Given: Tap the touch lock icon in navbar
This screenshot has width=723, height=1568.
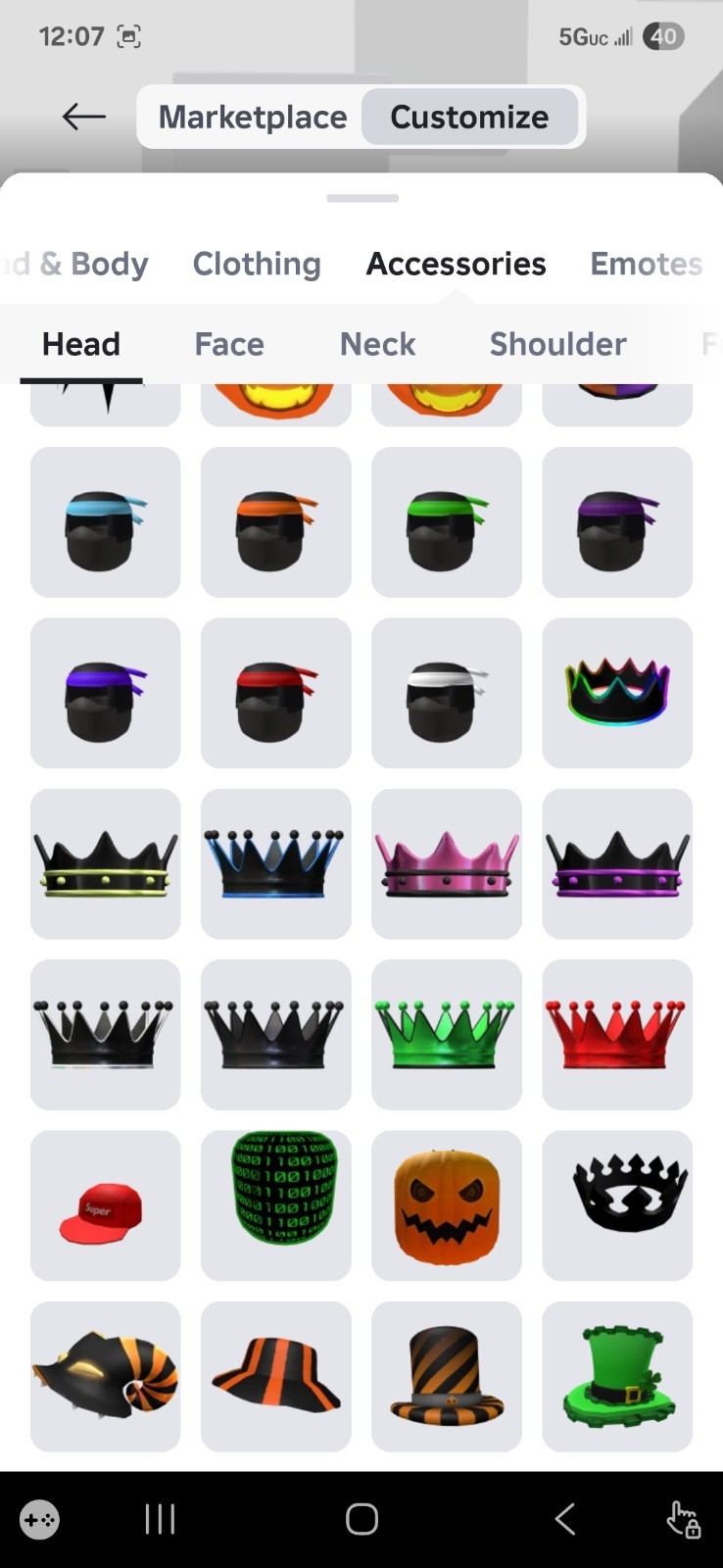Looking at the screenshot, I should (x=684, y=1520).
